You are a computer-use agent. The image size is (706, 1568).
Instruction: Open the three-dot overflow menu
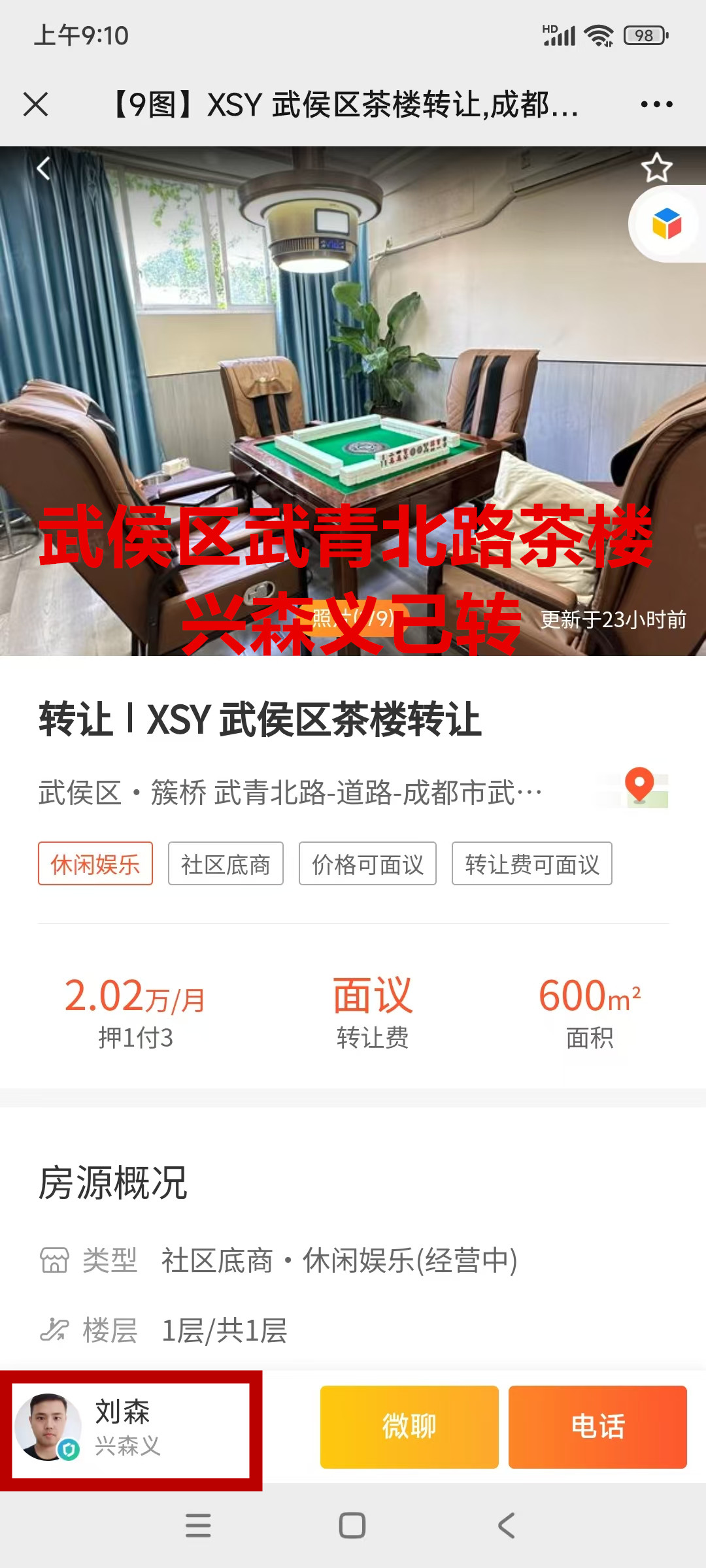656,105
